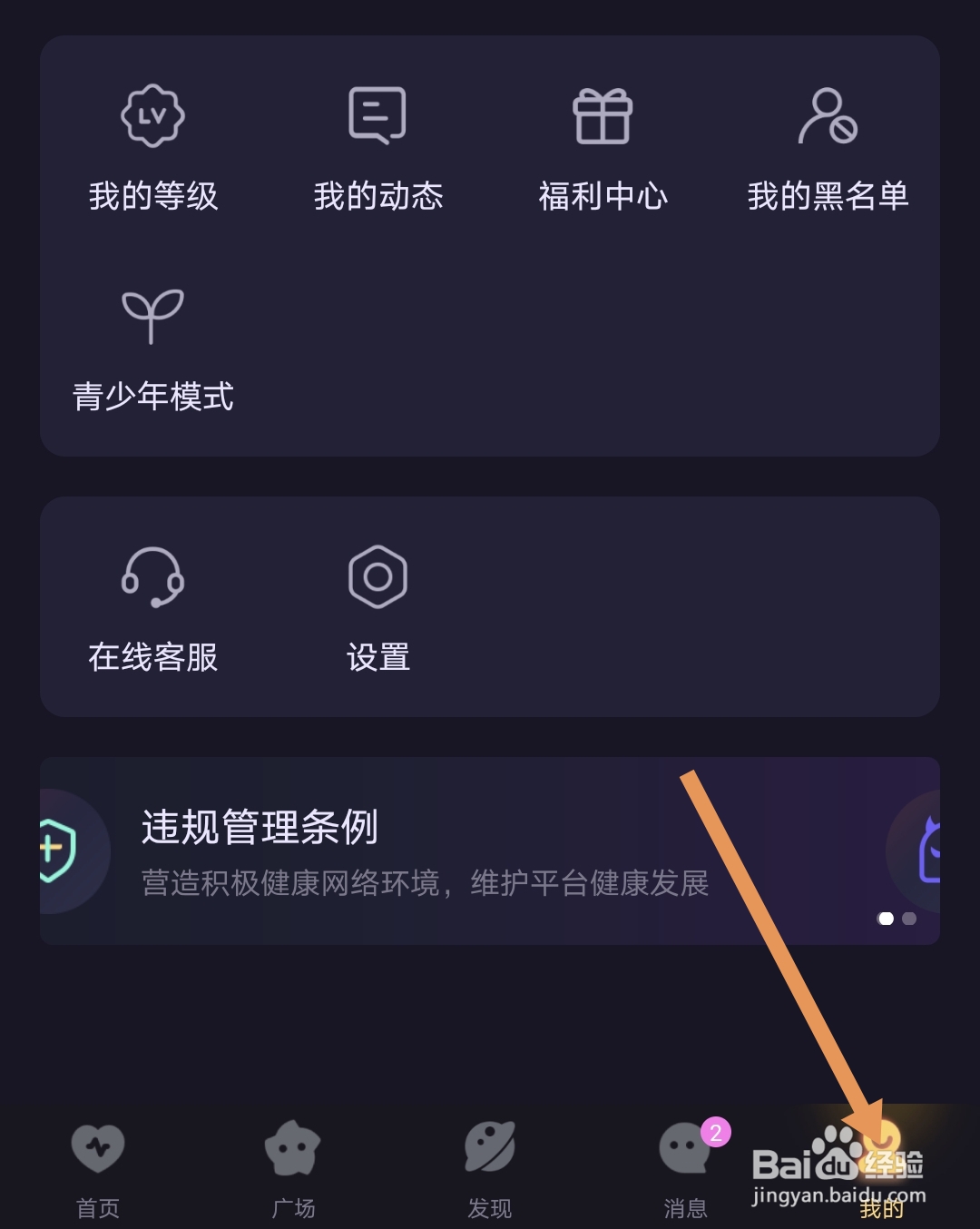
Task: Expand the 福利中心 rewards section
Action: [x=603, y=145]
